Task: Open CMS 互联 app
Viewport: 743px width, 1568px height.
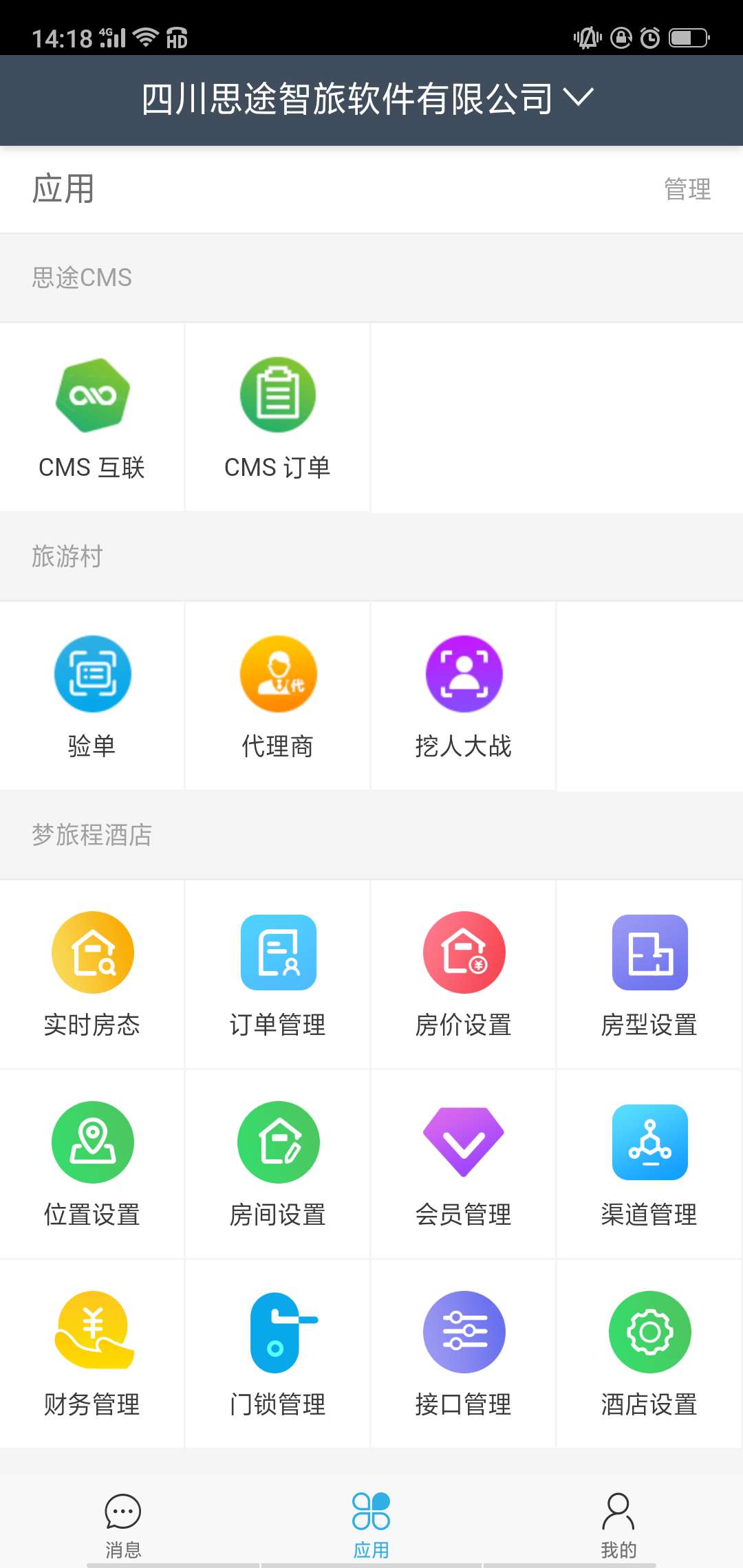Action: coord(92,417)
